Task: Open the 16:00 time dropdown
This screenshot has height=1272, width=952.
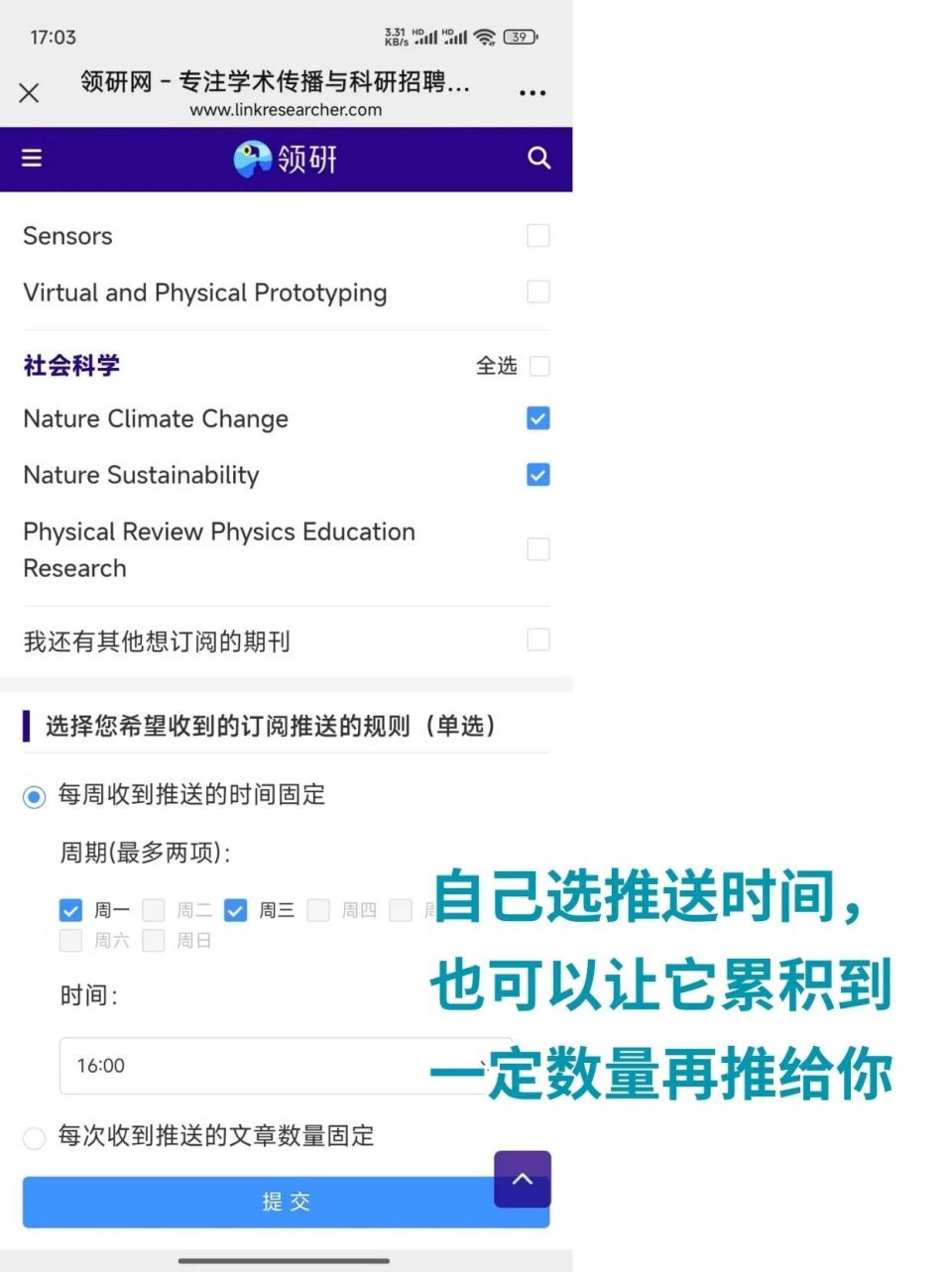Action: [x=286, y=1066]
